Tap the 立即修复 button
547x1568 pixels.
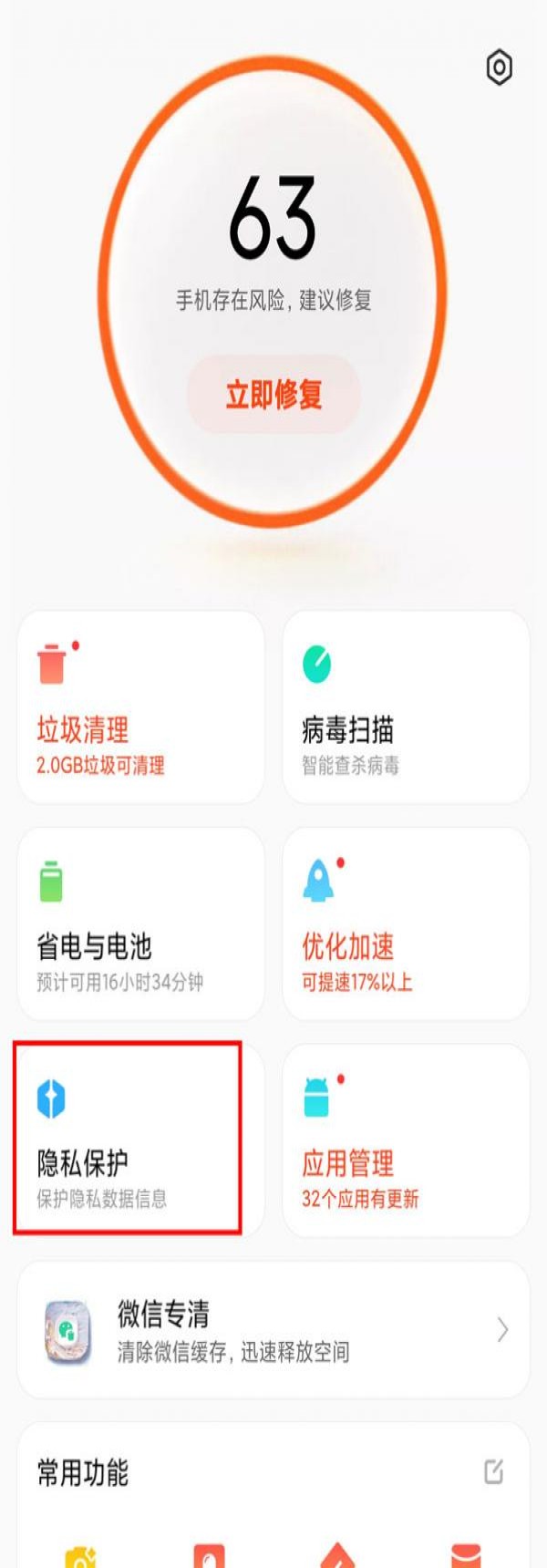pyautogui.click(x=273, y=395)
